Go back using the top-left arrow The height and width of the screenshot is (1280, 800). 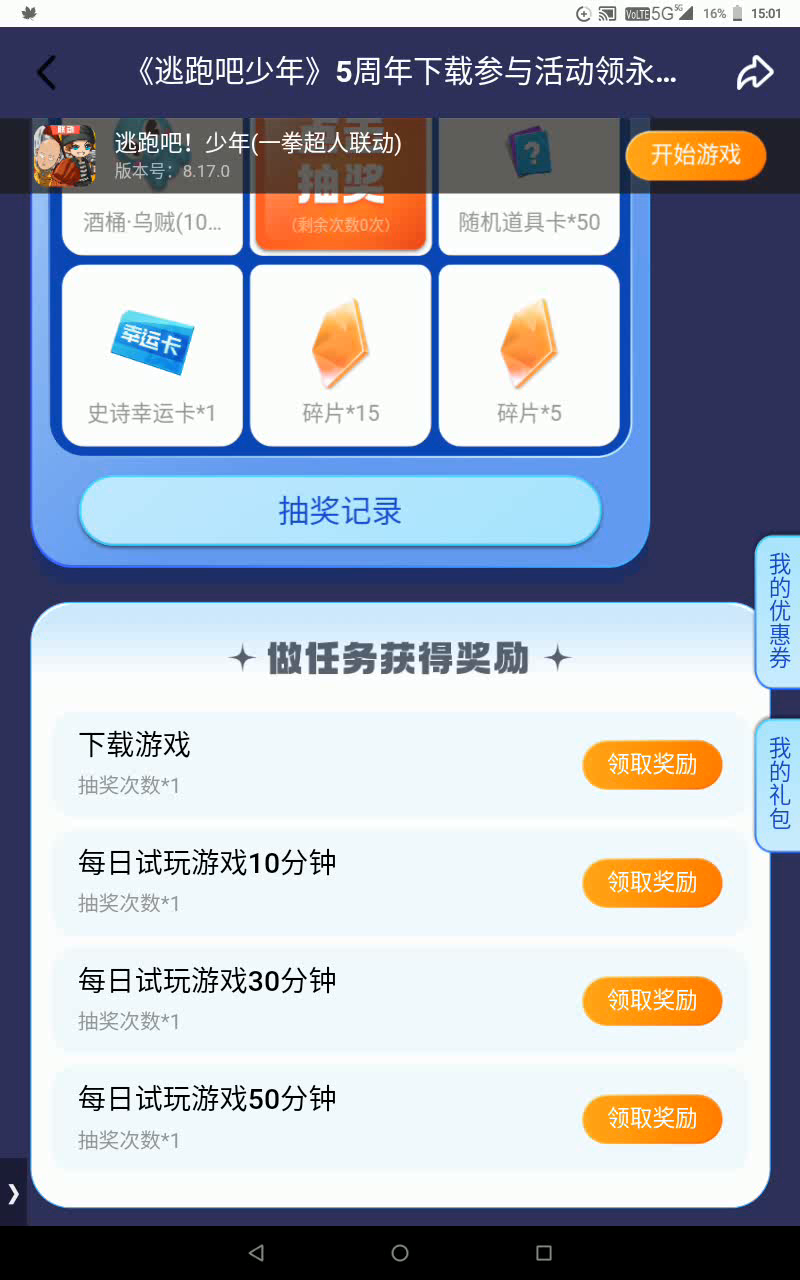[46, 73]
